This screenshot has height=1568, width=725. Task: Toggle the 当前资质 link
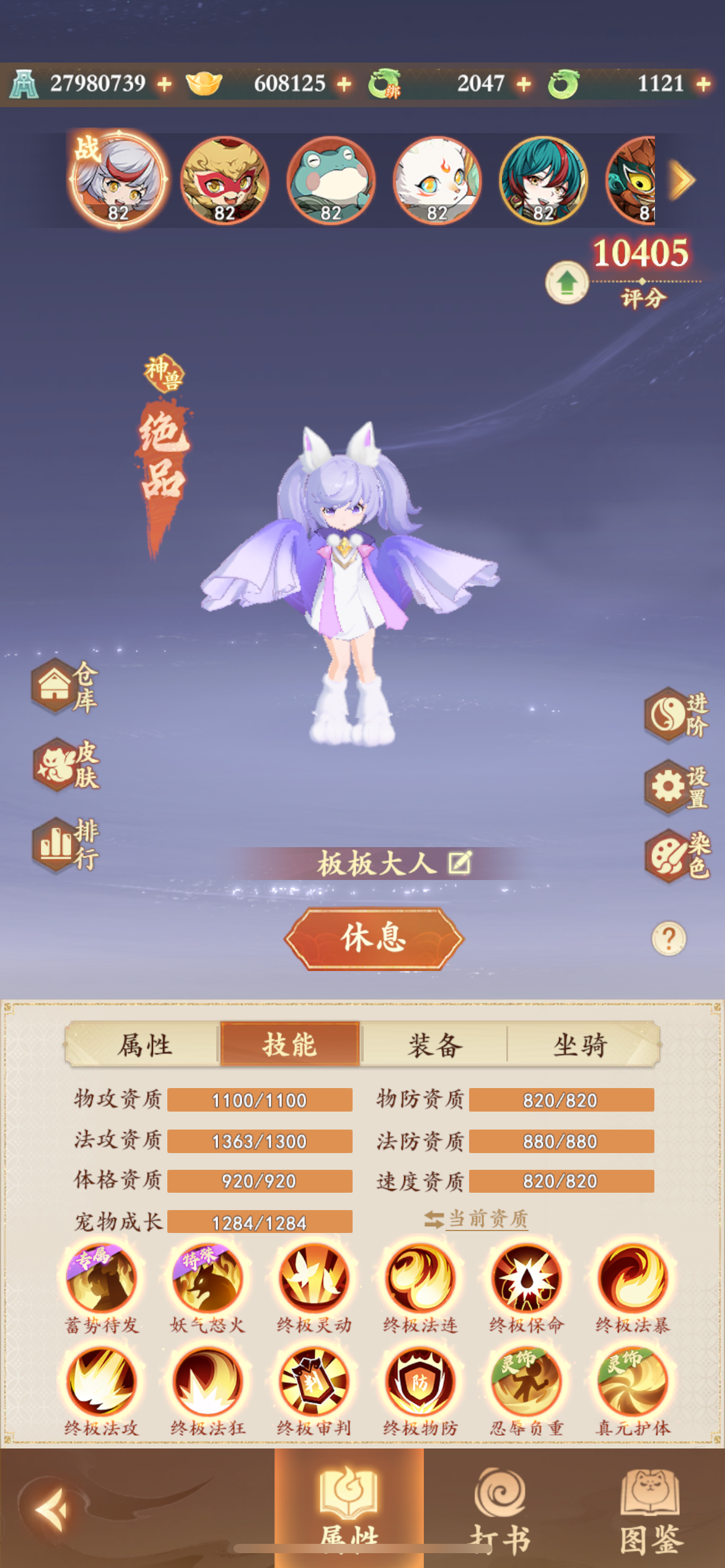coord(476,1219)
